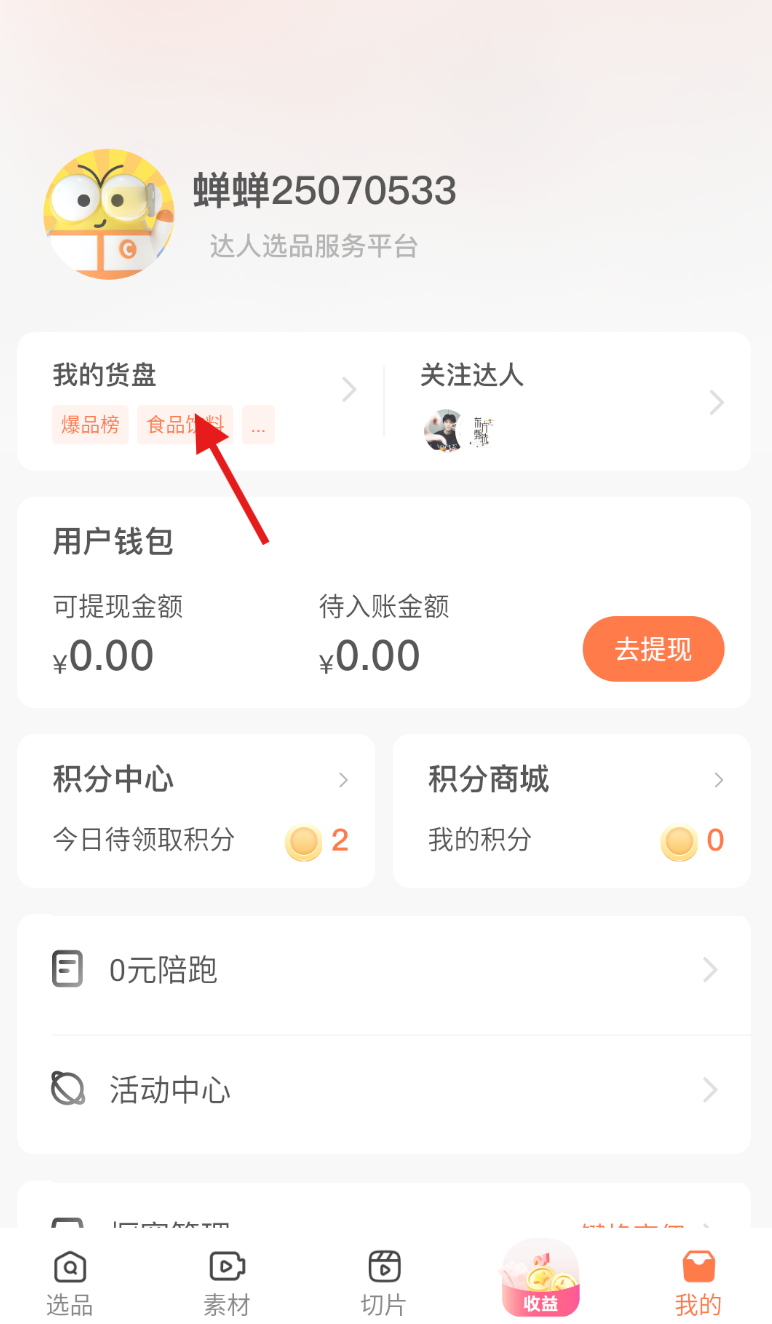Switch to the 选品 tab
This screenshot has height=1324, width=772.
[x=69, y=1284]
